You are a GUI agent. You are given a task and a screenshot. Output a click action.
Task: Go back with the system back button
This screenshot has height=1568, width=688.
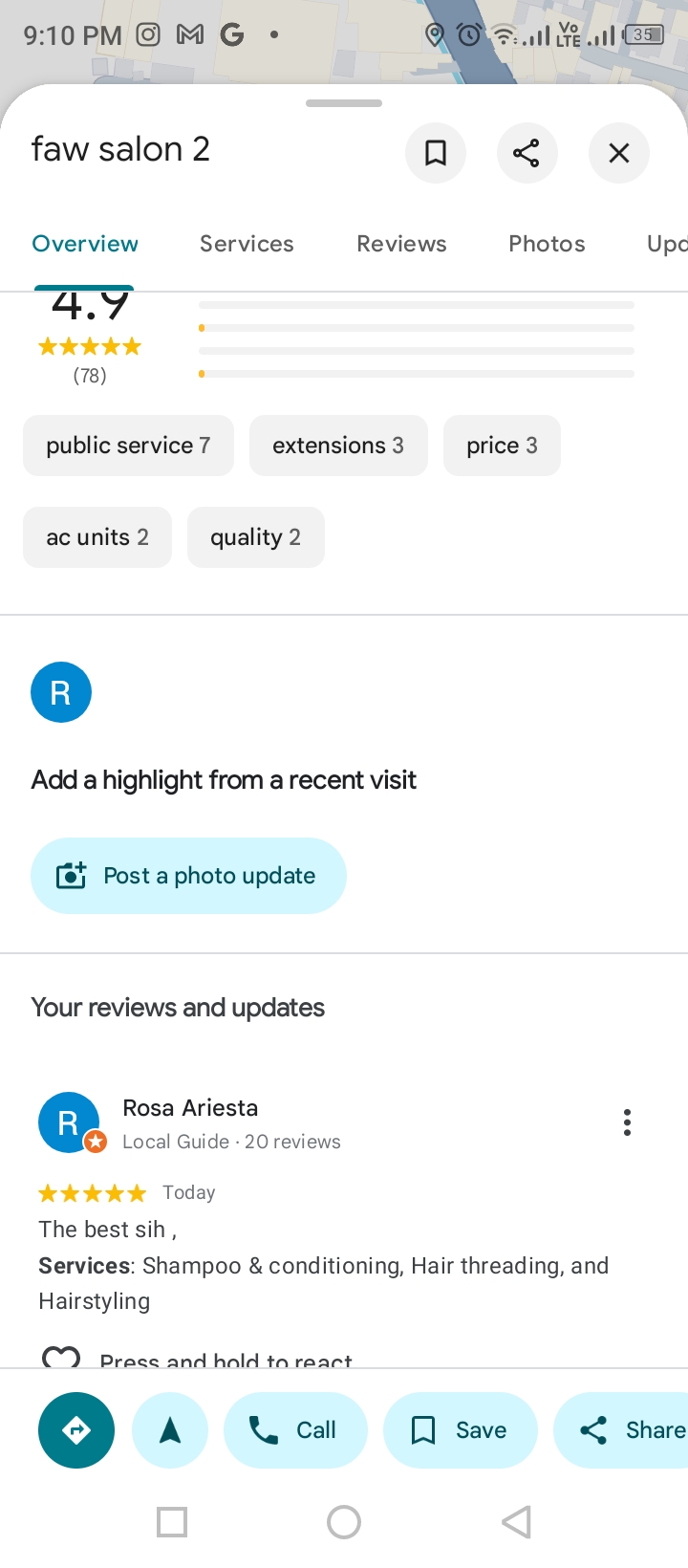click(x=516, y=1522)
